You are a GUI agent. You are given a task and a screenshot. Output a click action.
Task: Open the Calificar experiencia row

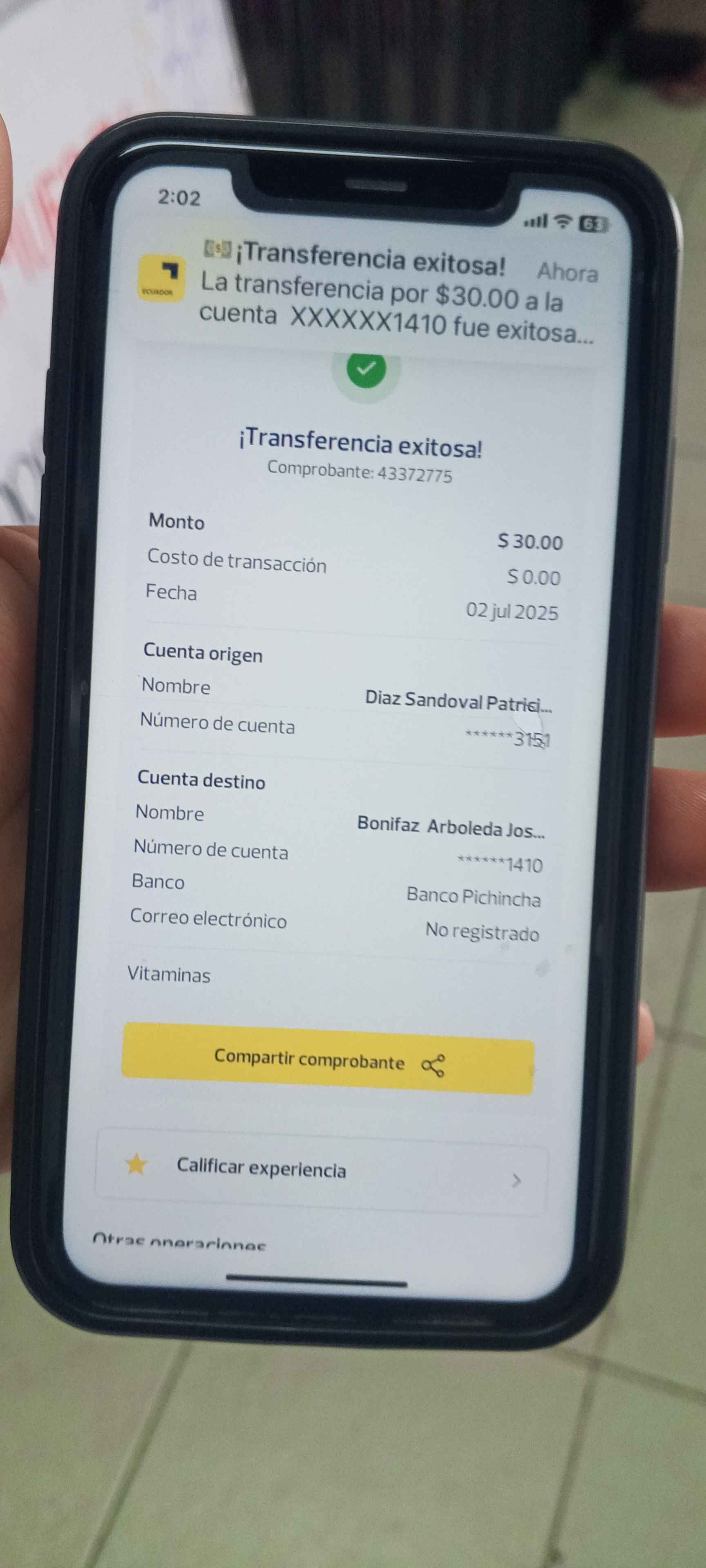click(x=321, y=1172)
